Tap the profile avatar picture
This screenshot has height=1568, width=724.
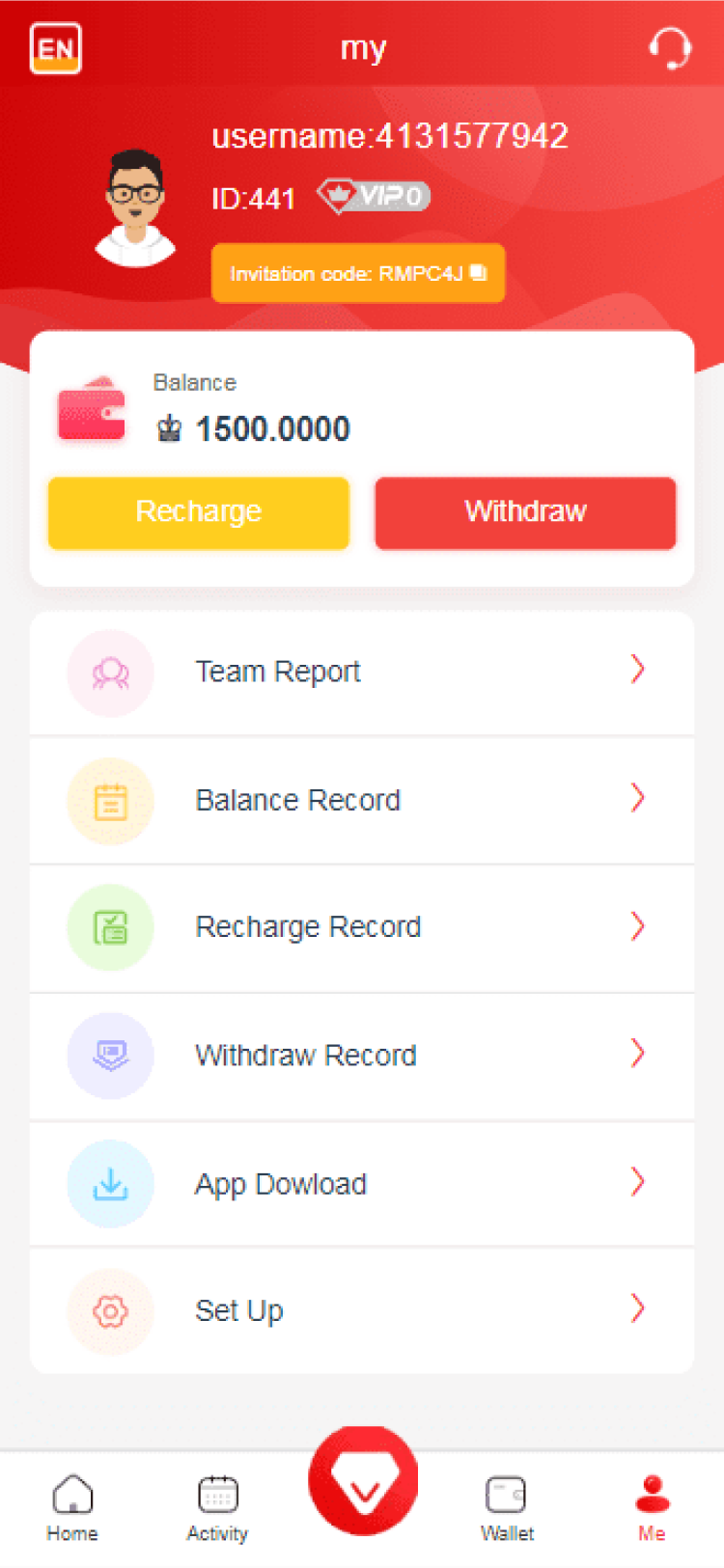(135, 207)
